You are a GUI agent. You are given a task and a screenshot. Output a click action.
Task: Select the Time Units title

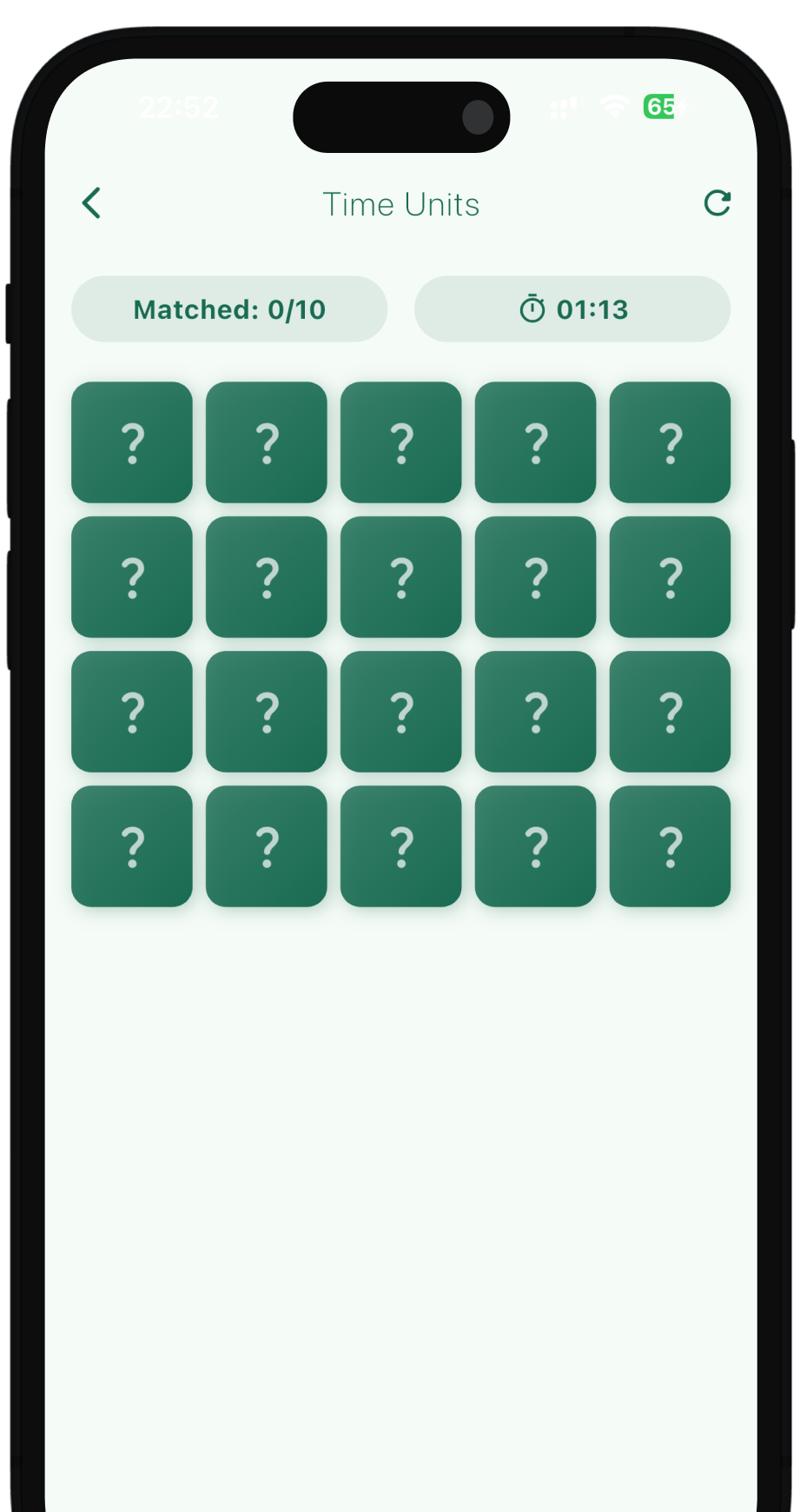pos(400,204)
